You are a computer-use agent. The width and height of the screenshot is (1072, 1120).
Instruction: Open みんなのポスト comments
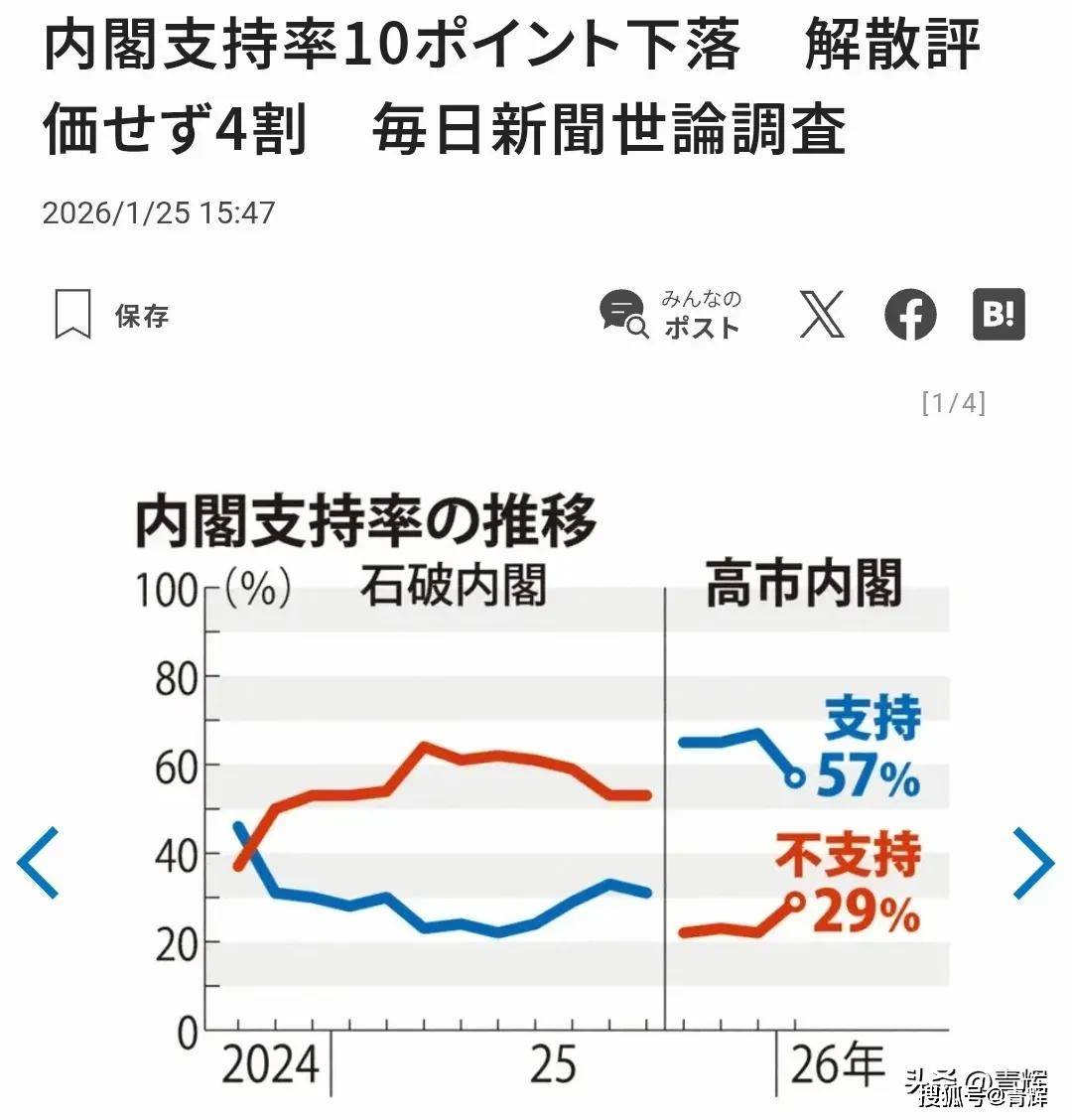[x=670, y=314]
